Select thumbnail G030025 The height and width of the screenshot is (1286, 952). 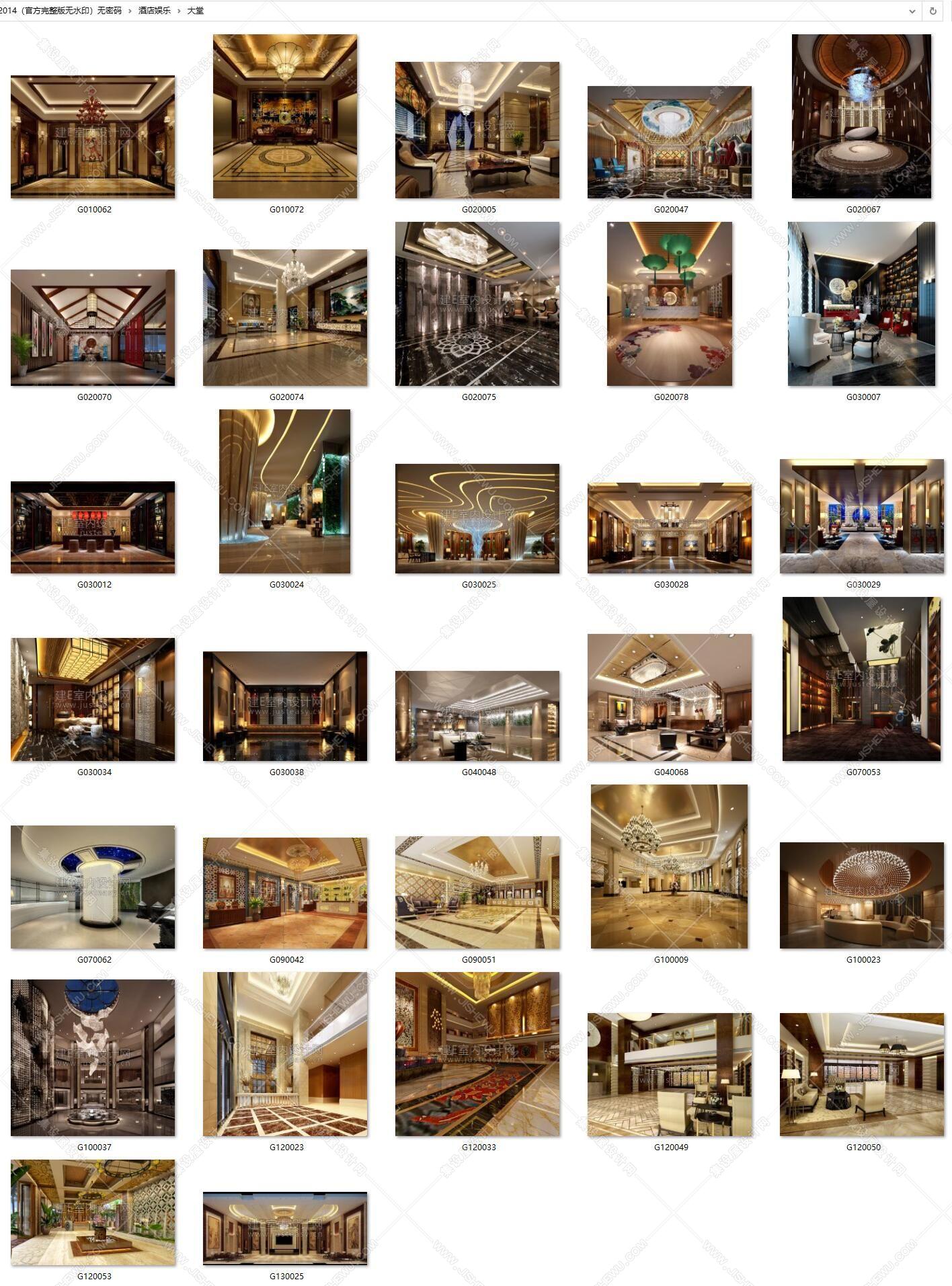click(477, 518)
